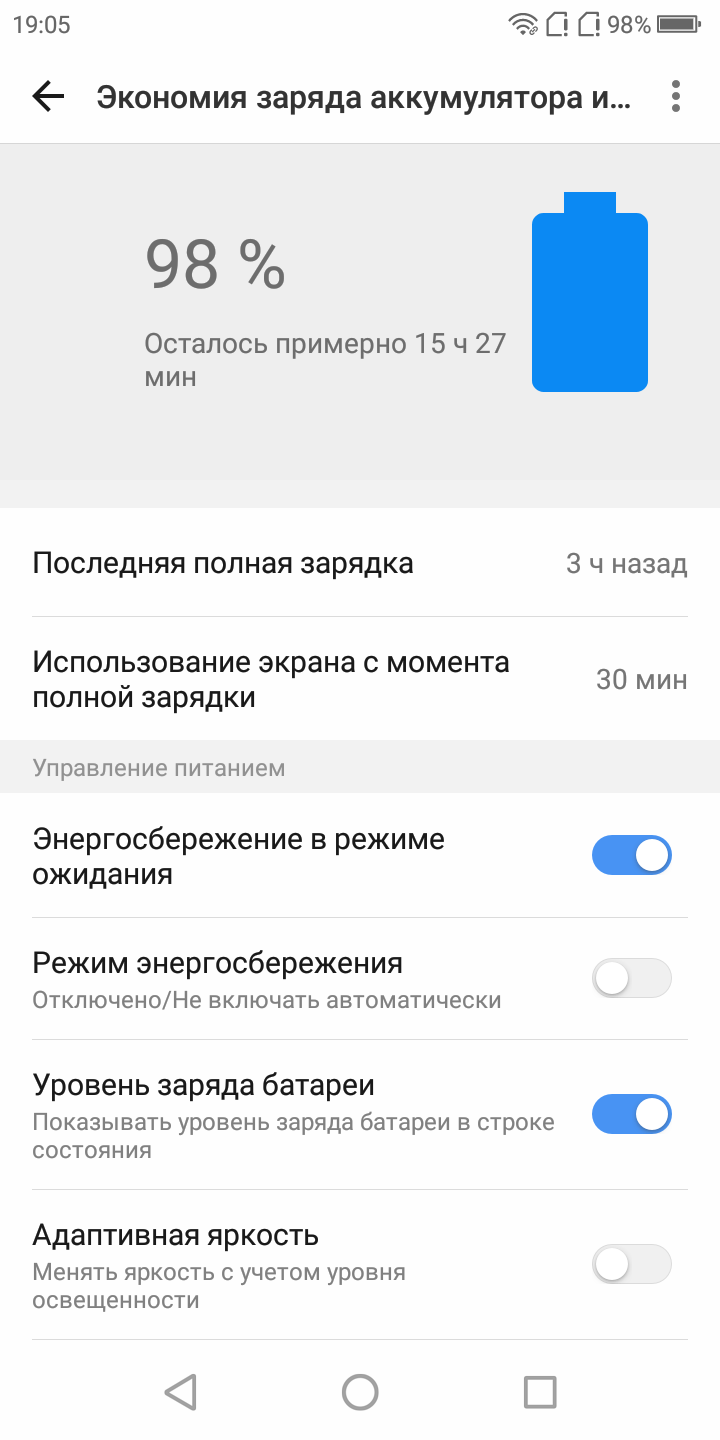The width and height of the screenshot is (720, 1440).
Task: Enable Адаптивная яркость switch
Action: [x=631, y=1264]
